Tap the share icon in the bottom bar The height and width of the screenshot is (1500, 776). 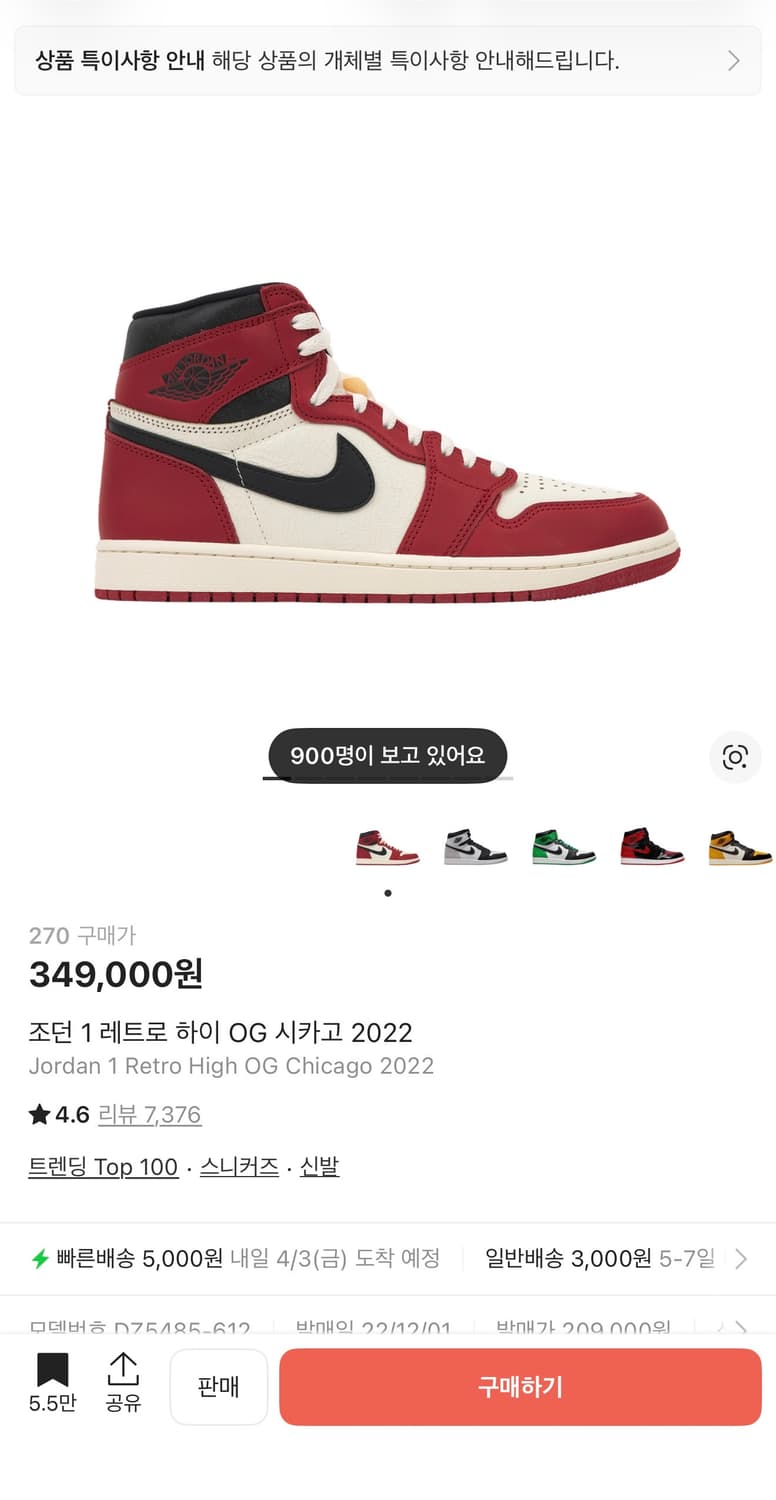[x=122, y=1374]
